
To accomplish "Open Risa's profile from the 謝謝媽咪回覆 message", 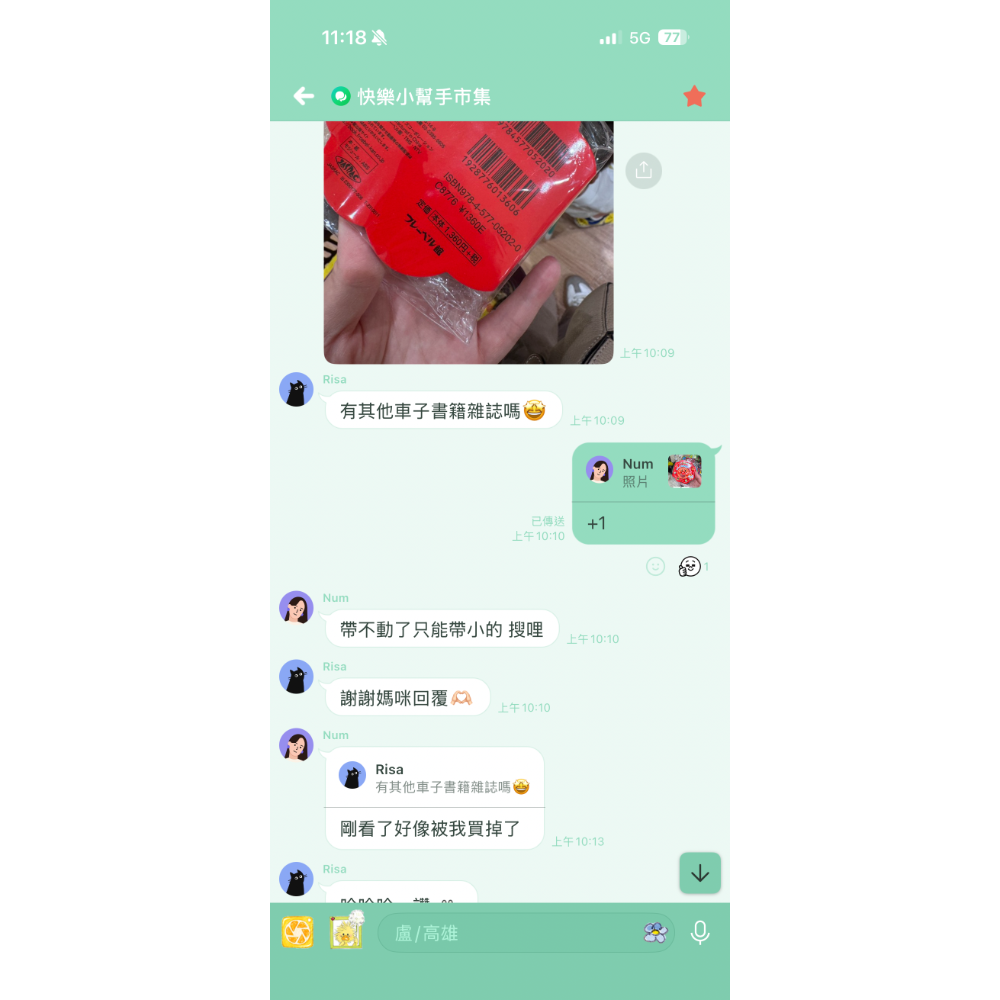I will coord(297,676).
